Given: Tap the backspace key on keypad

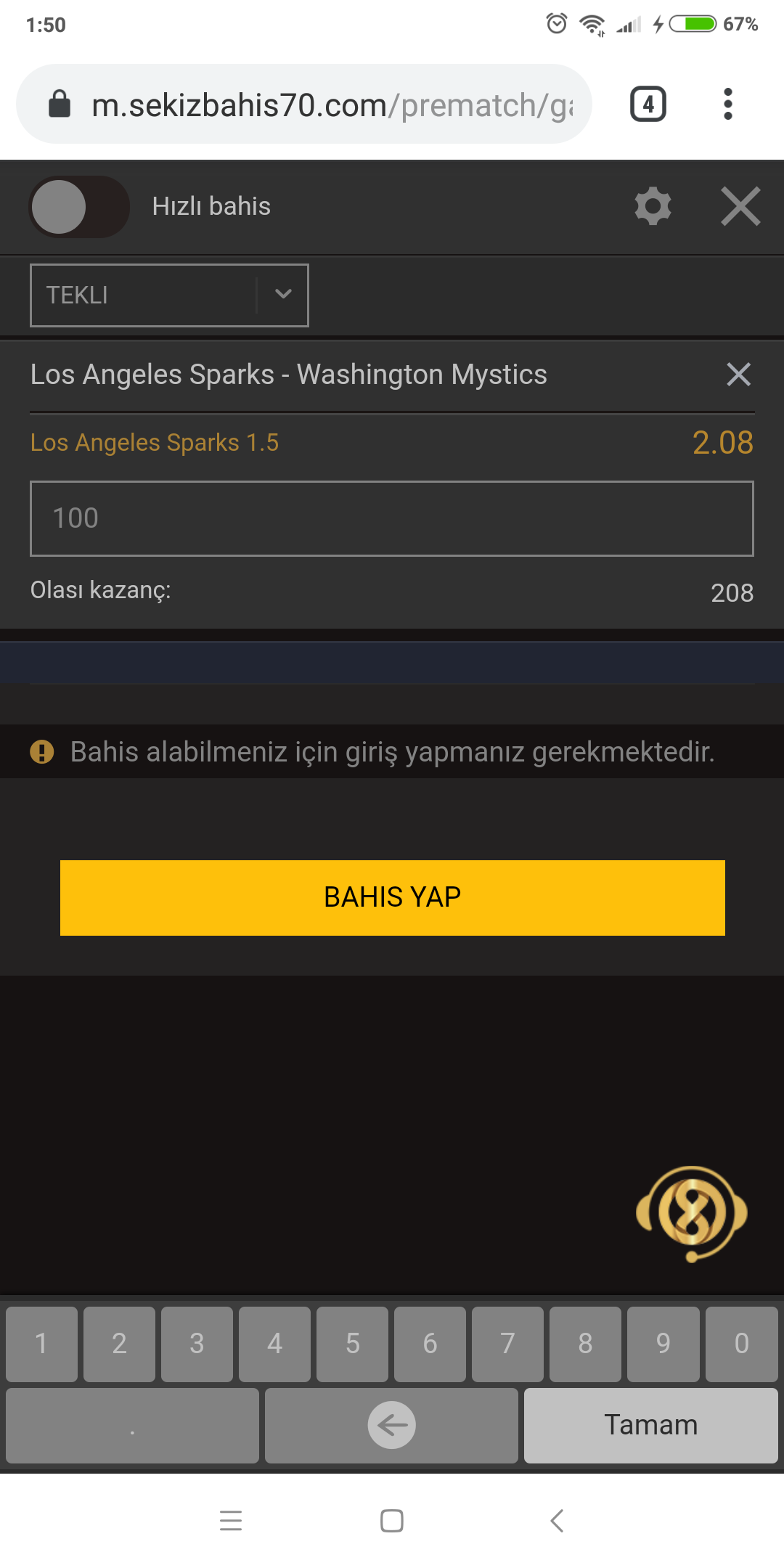Looking at the screenshot, I should (392, 1426).
